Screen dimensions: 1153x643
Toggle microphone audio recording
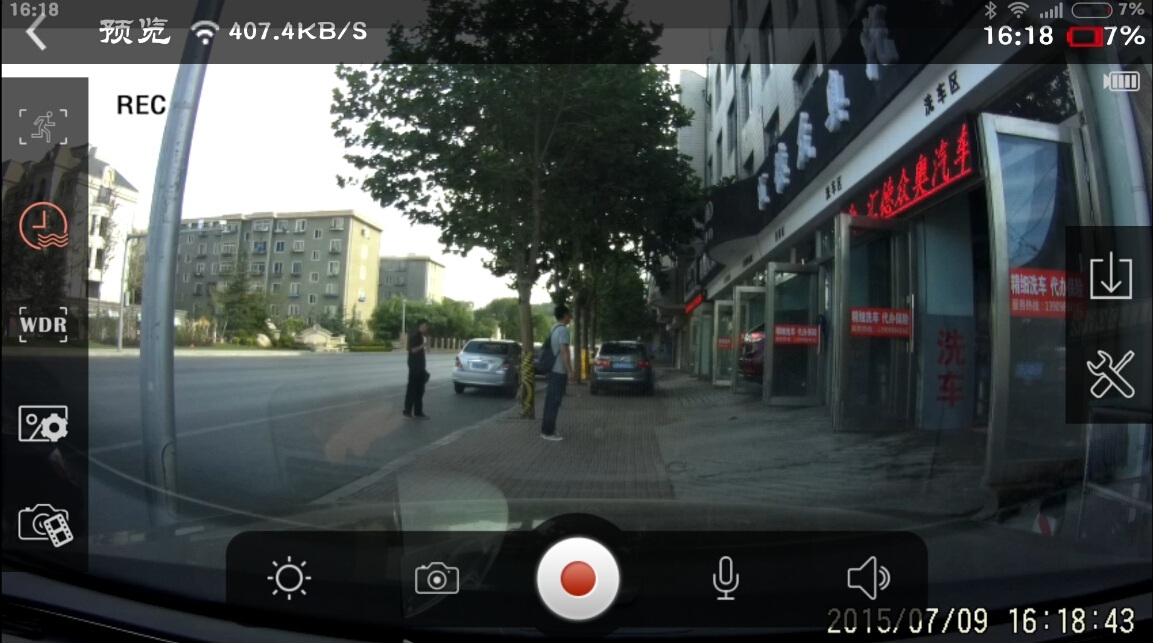tap(725, 578)
